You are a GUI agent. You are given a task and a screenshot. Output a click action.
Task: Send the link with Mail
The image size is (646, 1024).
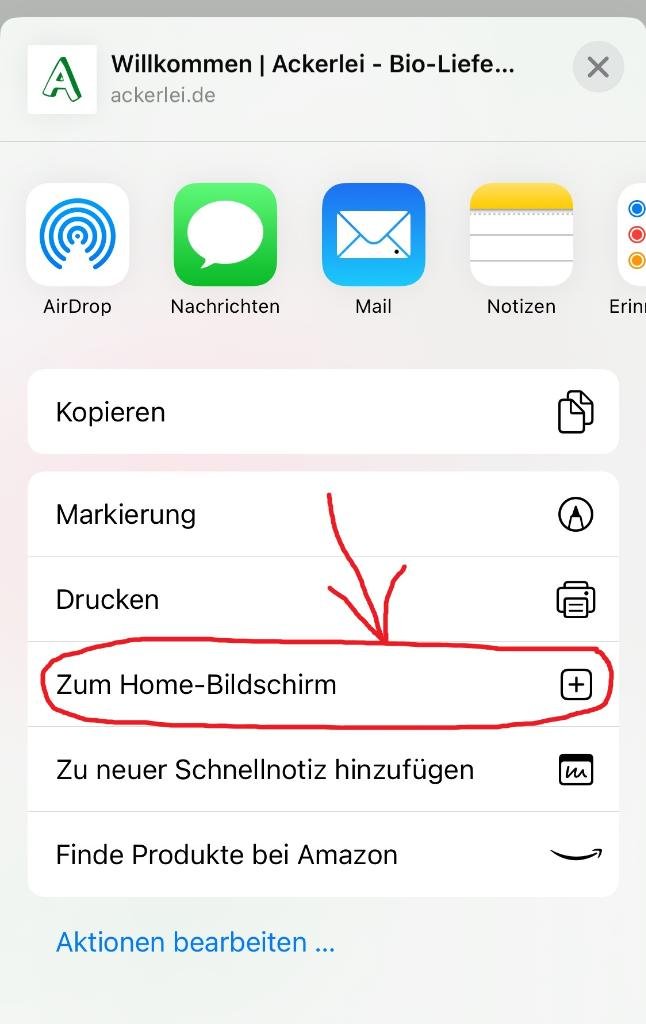pos(373,235)
